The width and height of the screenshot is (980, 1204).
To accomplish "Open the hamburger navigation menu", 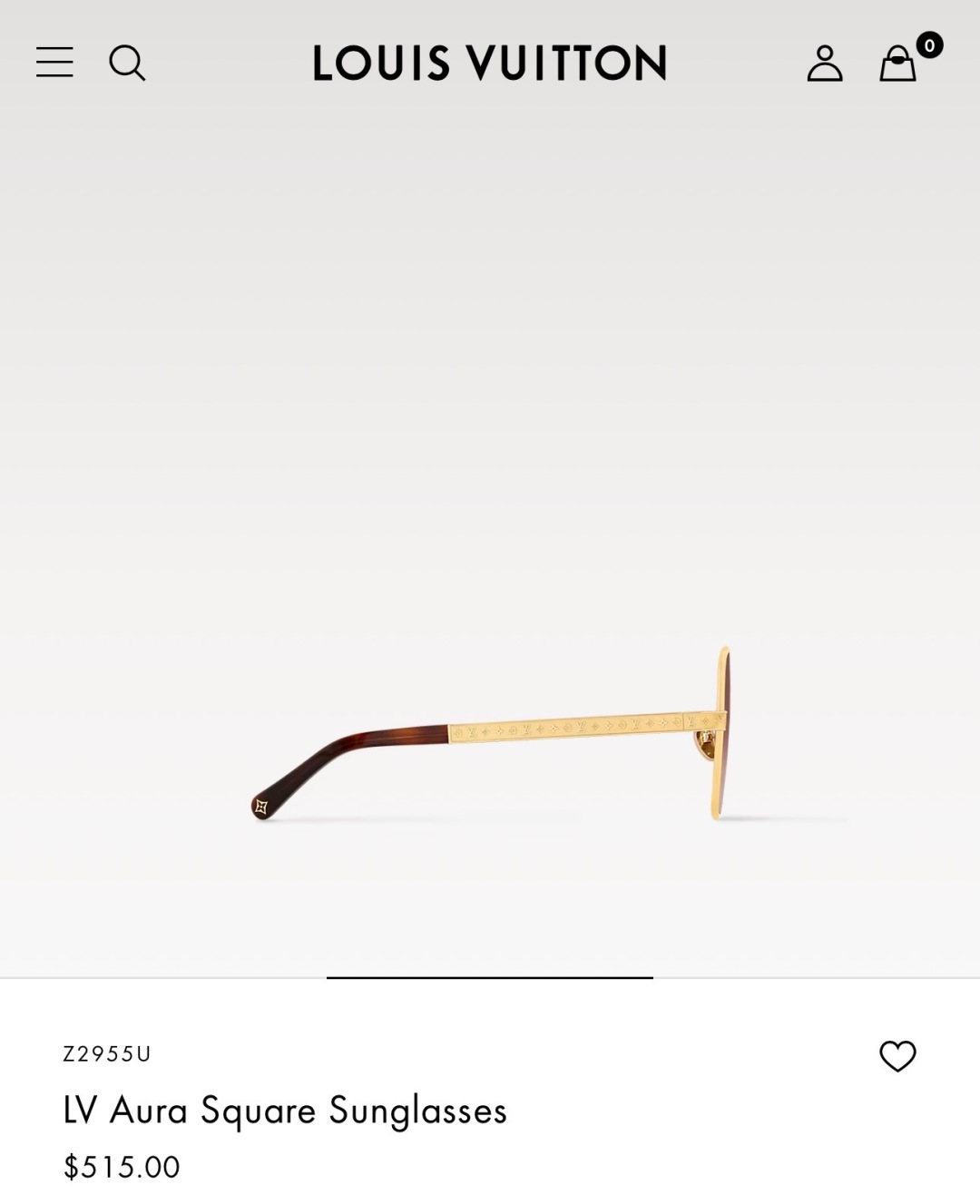I will click(54, 63).
